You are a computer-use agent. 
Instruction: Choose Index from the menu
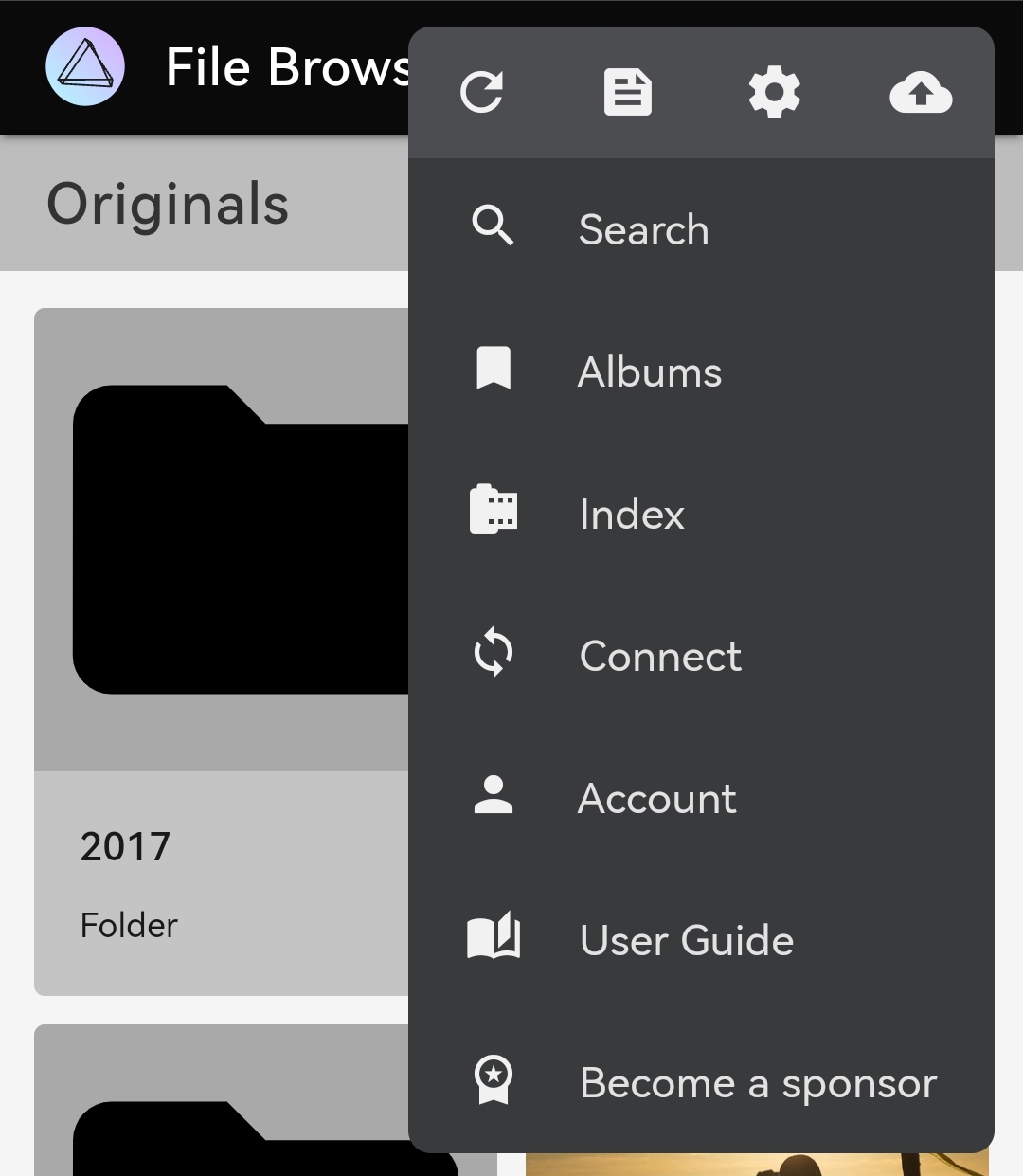(631, 514)
